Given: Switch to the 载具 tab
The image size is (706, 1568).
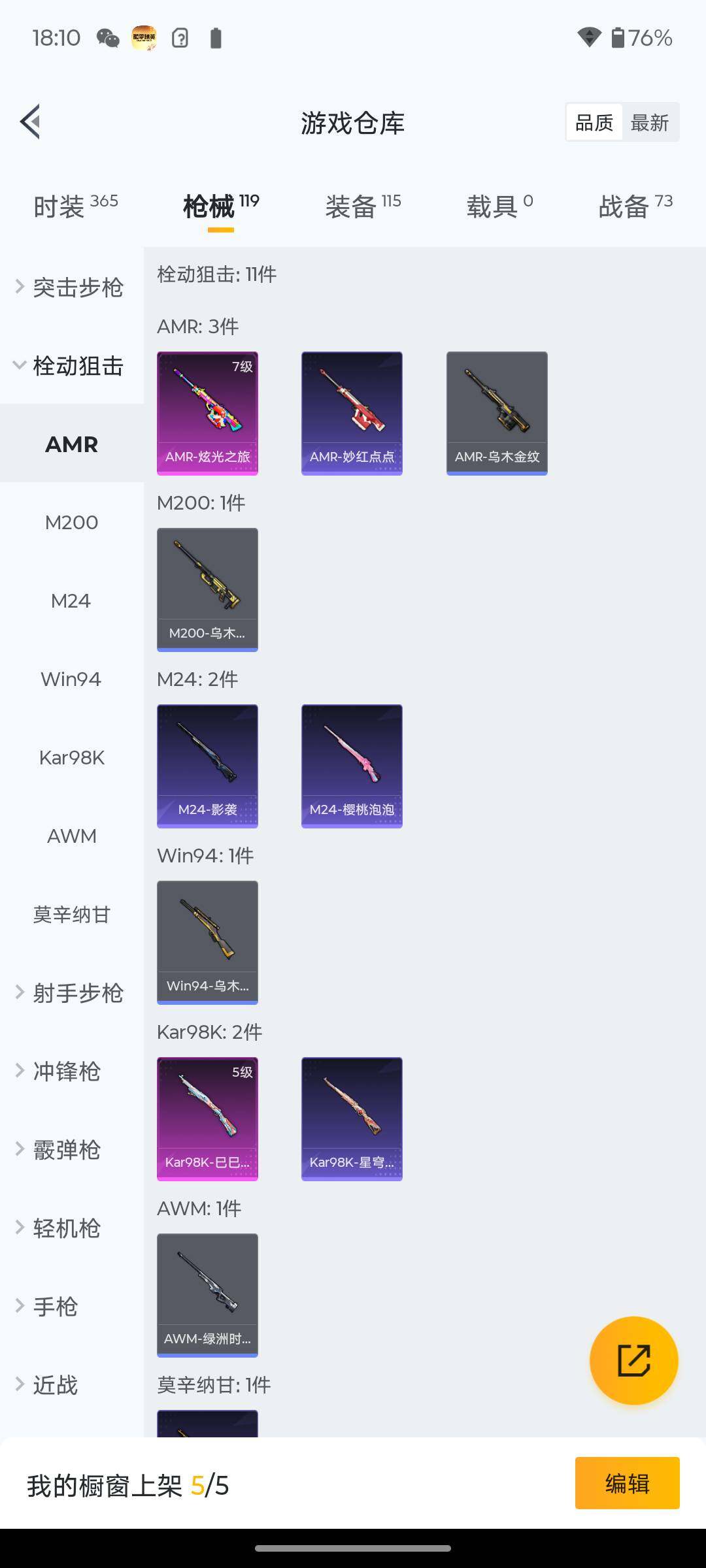Looking at the screenshot, I should click(499, 206).
